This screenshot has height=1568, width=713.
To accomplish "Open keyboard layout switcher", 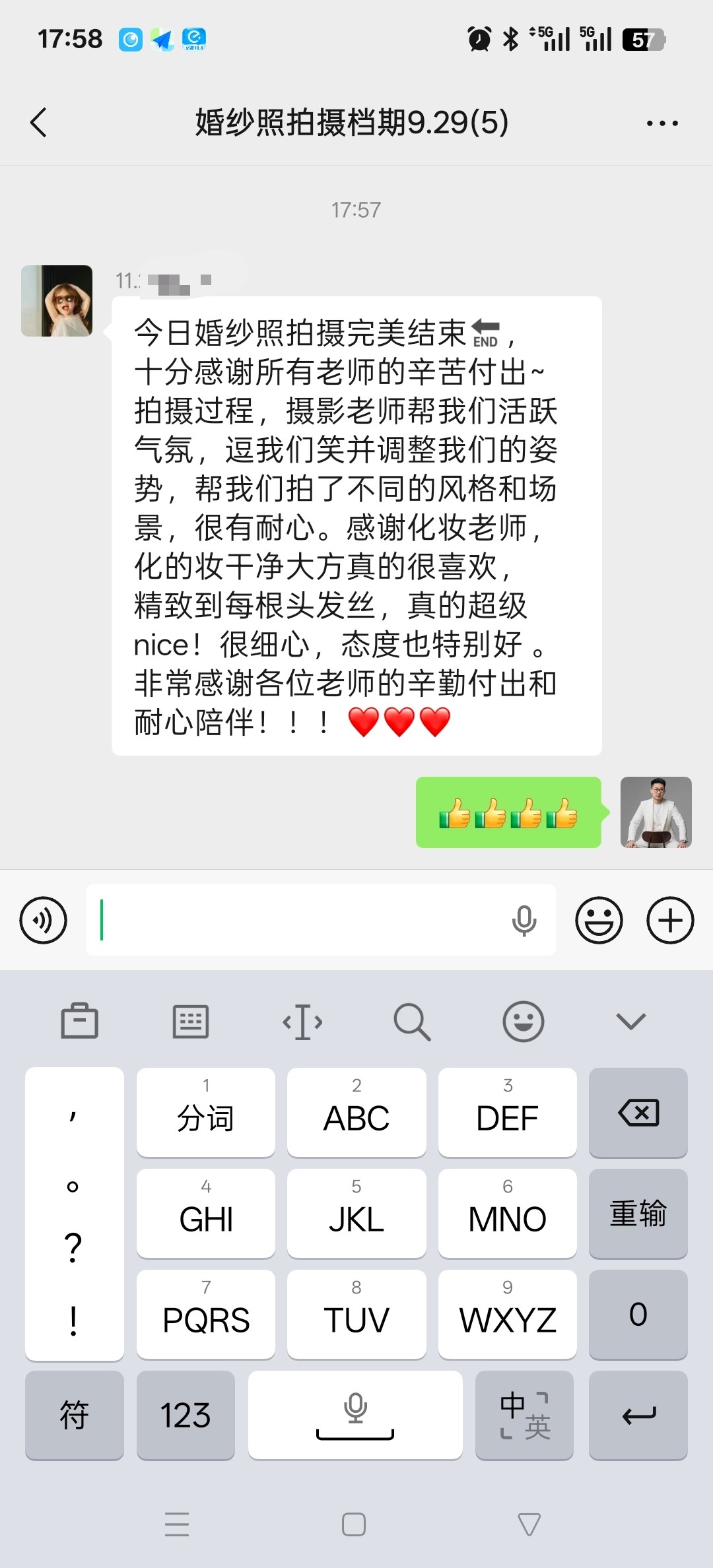I will coord(191,1022).
